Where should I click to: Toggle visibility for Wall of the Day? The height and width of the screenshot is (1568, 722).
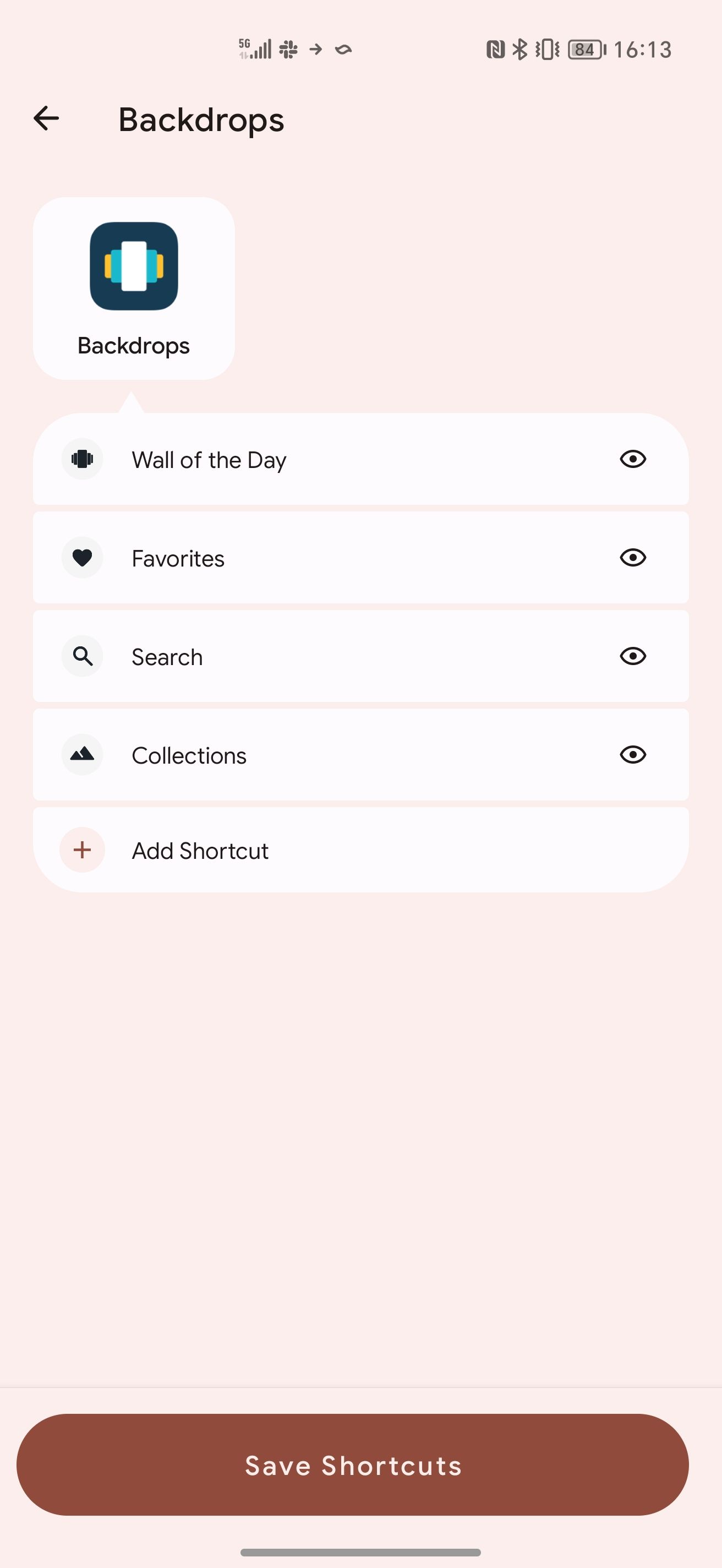tap(633, 459)
